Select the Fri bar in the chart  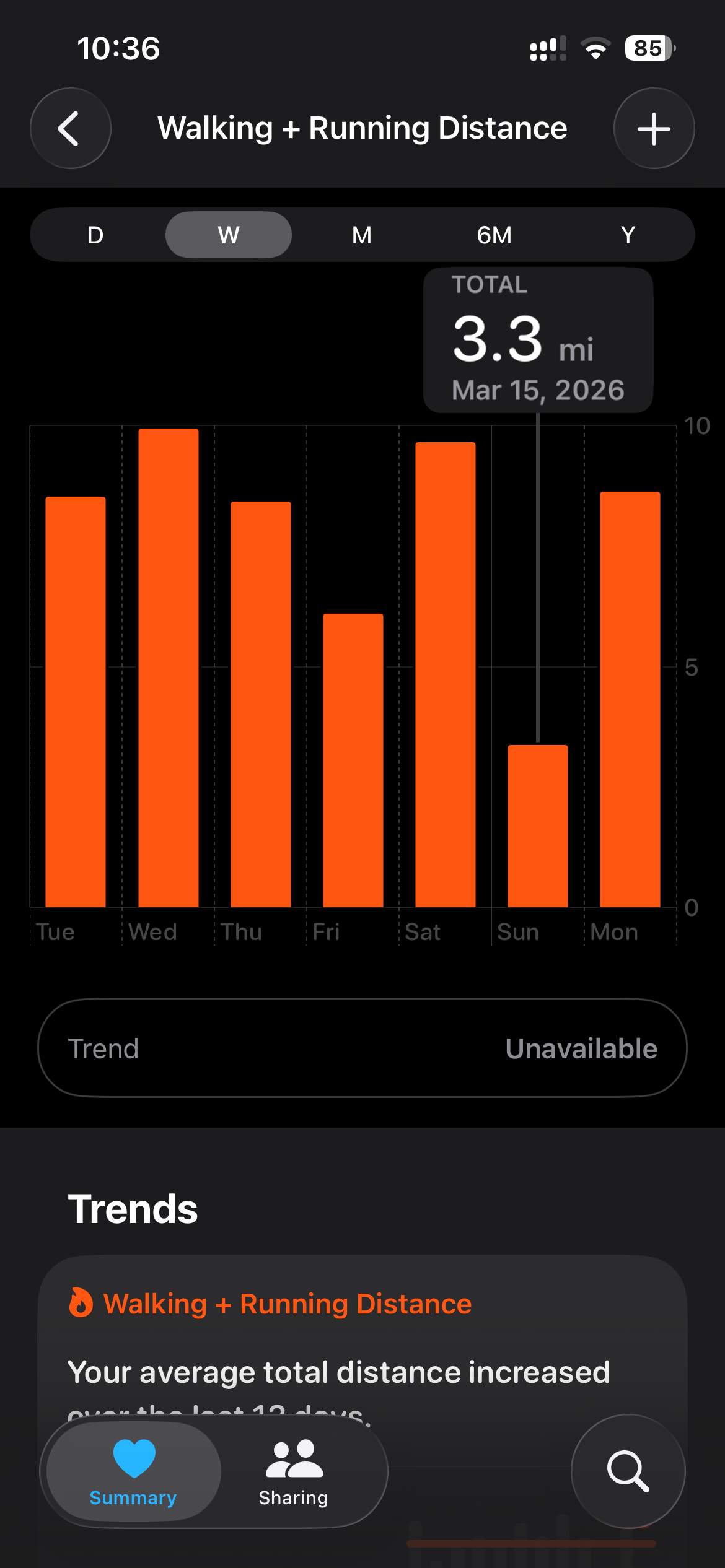tap(353, 760)
